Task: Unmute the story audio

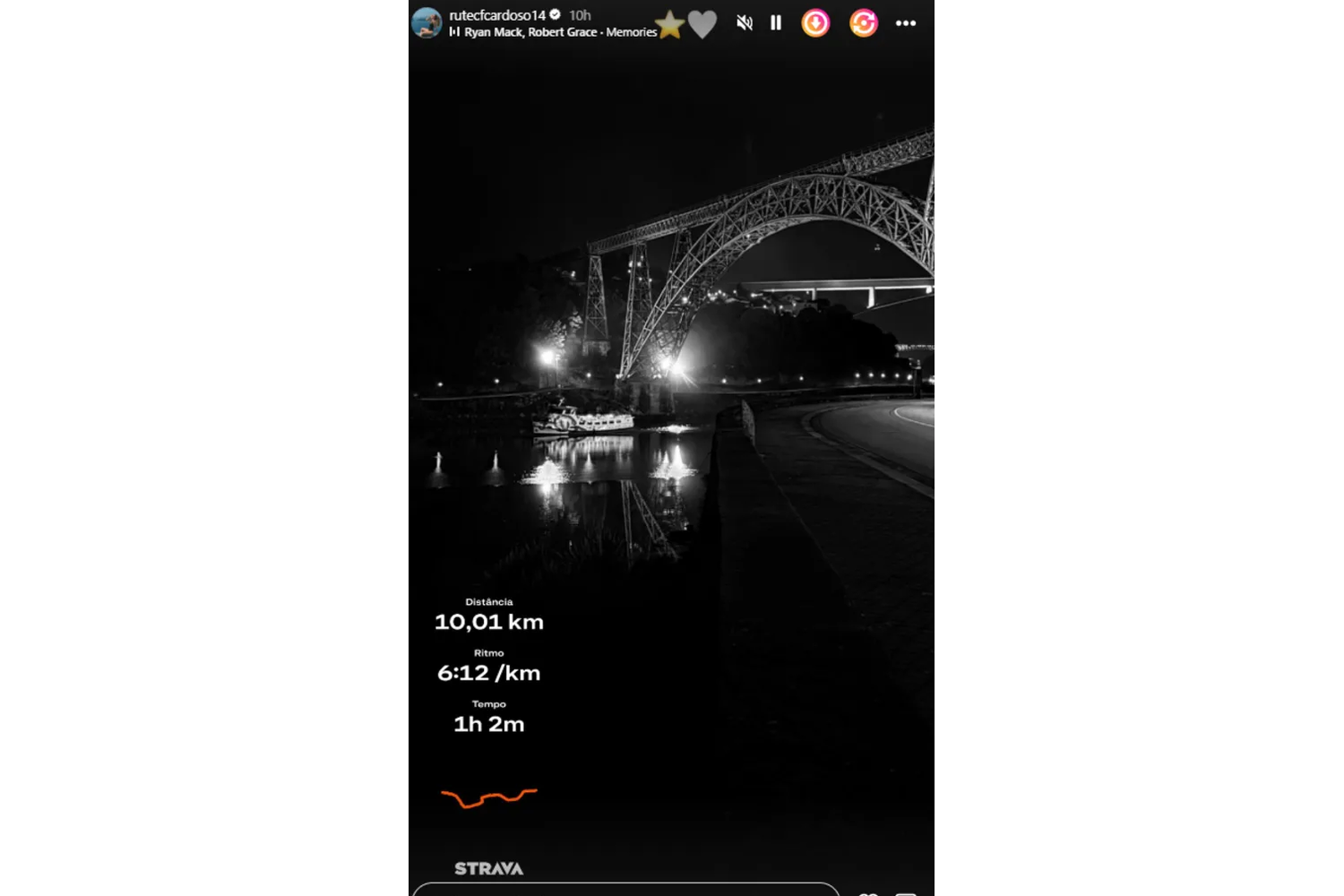Action: (x=744, y=23)
